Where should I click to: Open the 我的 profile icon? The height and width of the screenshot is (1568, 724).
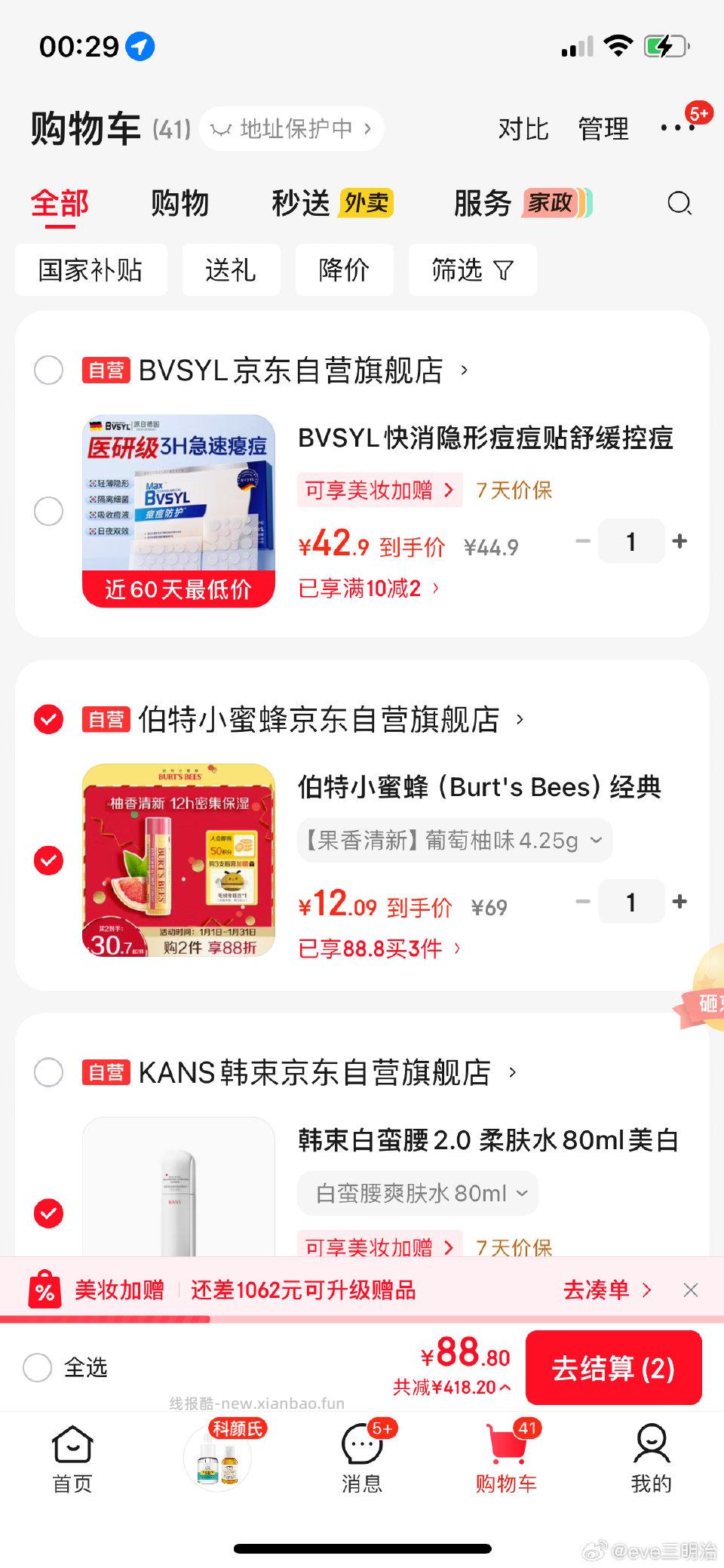point(650,1459)
